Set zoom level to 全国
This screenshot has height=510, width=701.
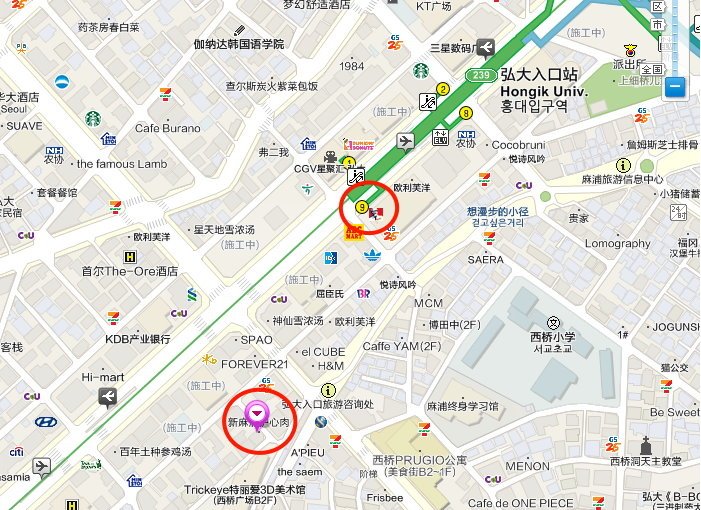pos(652,69)
